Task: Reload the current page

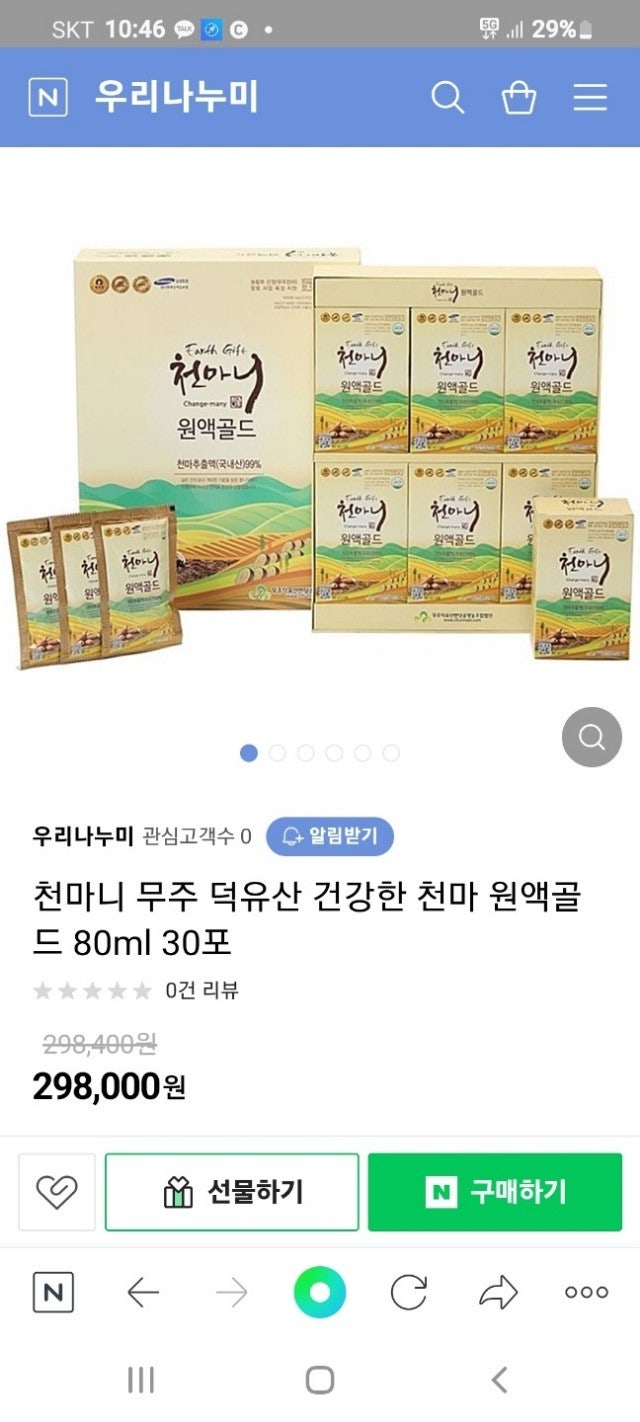Action: click(x=408, y=1293)
